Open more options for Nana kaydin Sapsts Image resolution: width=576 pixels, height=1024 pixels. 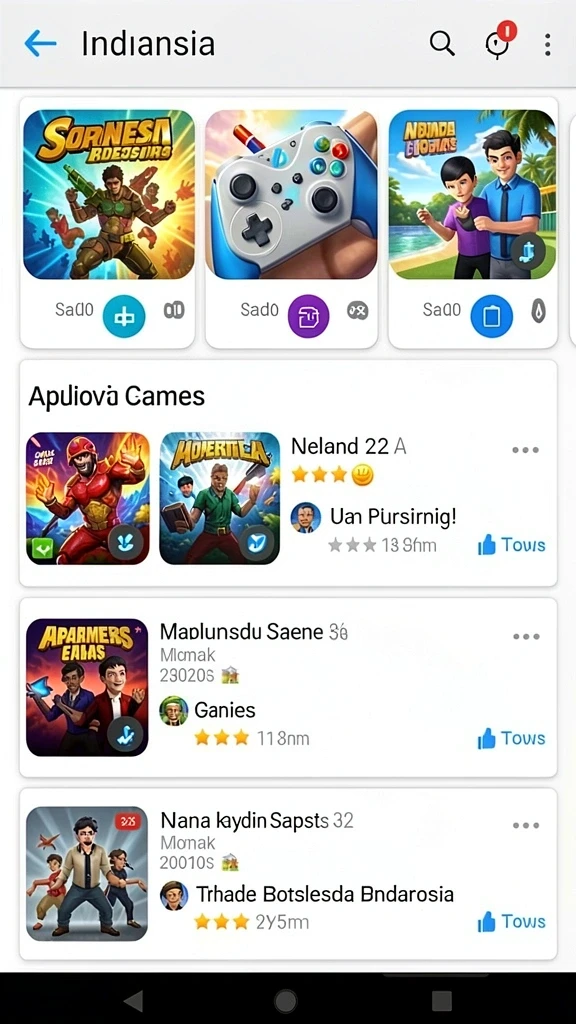[x=526, y=825]
